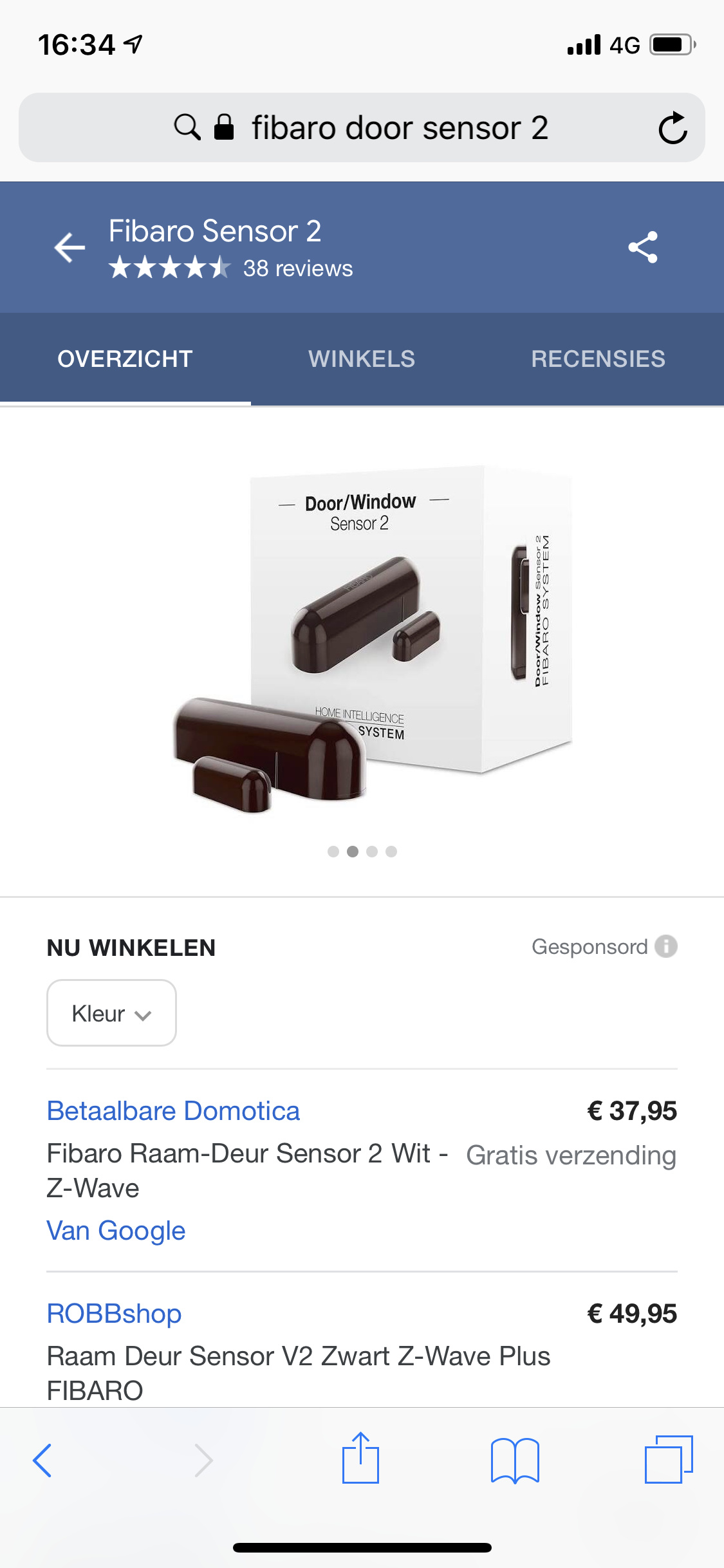Open the ROBBshop store link
Viewport: 724px width, 1568px height.
[114, 1314]
